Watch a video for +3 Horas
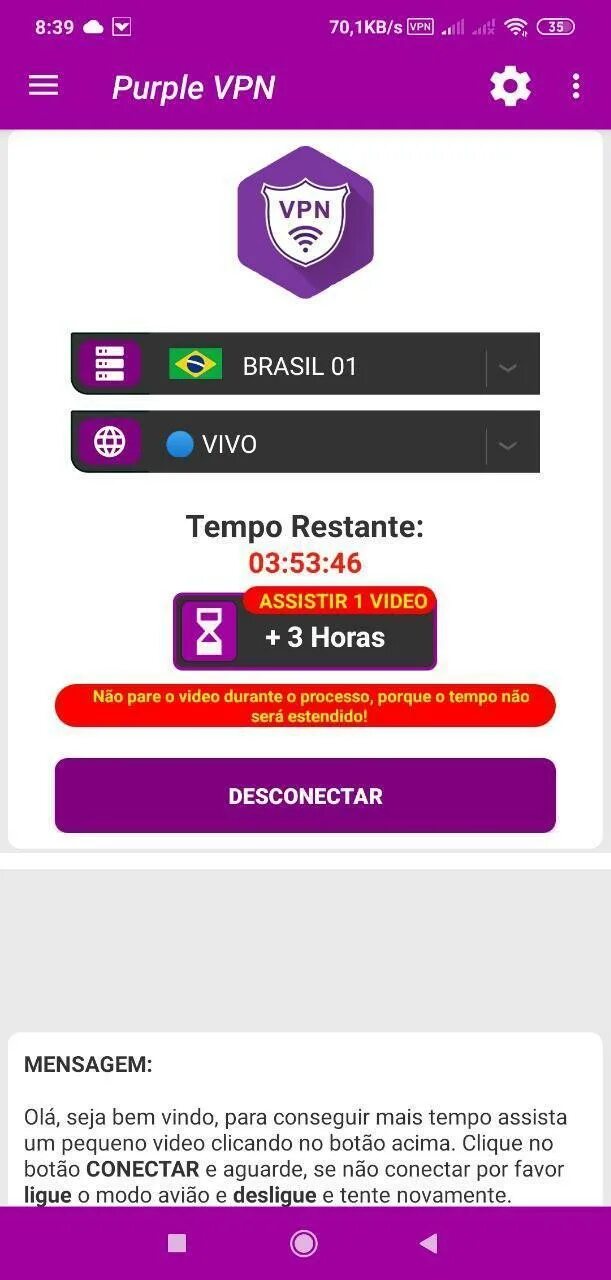This screenshot has width=611, height=1280. [x=305, y=632]
